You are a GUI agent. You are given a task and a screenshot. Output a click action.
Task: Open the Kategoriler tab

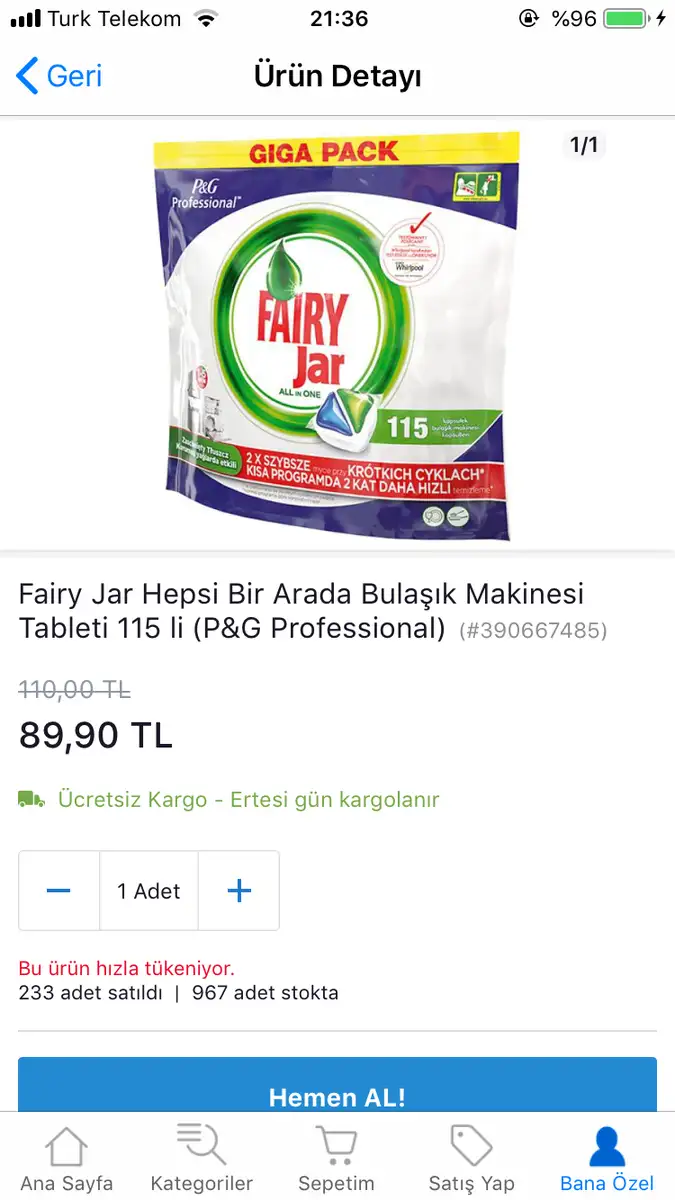pyautogui.click(x=202, y=1158)
